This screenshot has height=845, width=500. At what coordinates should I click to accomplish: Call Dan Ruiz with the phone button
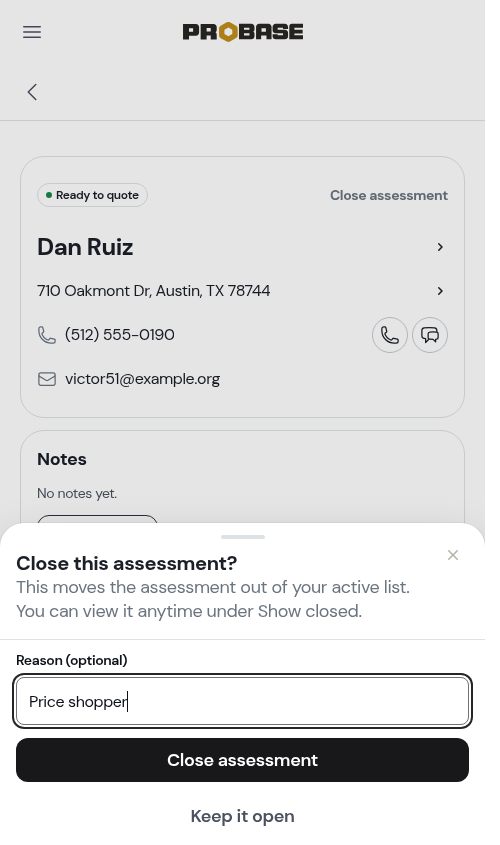tap(390, 335)
